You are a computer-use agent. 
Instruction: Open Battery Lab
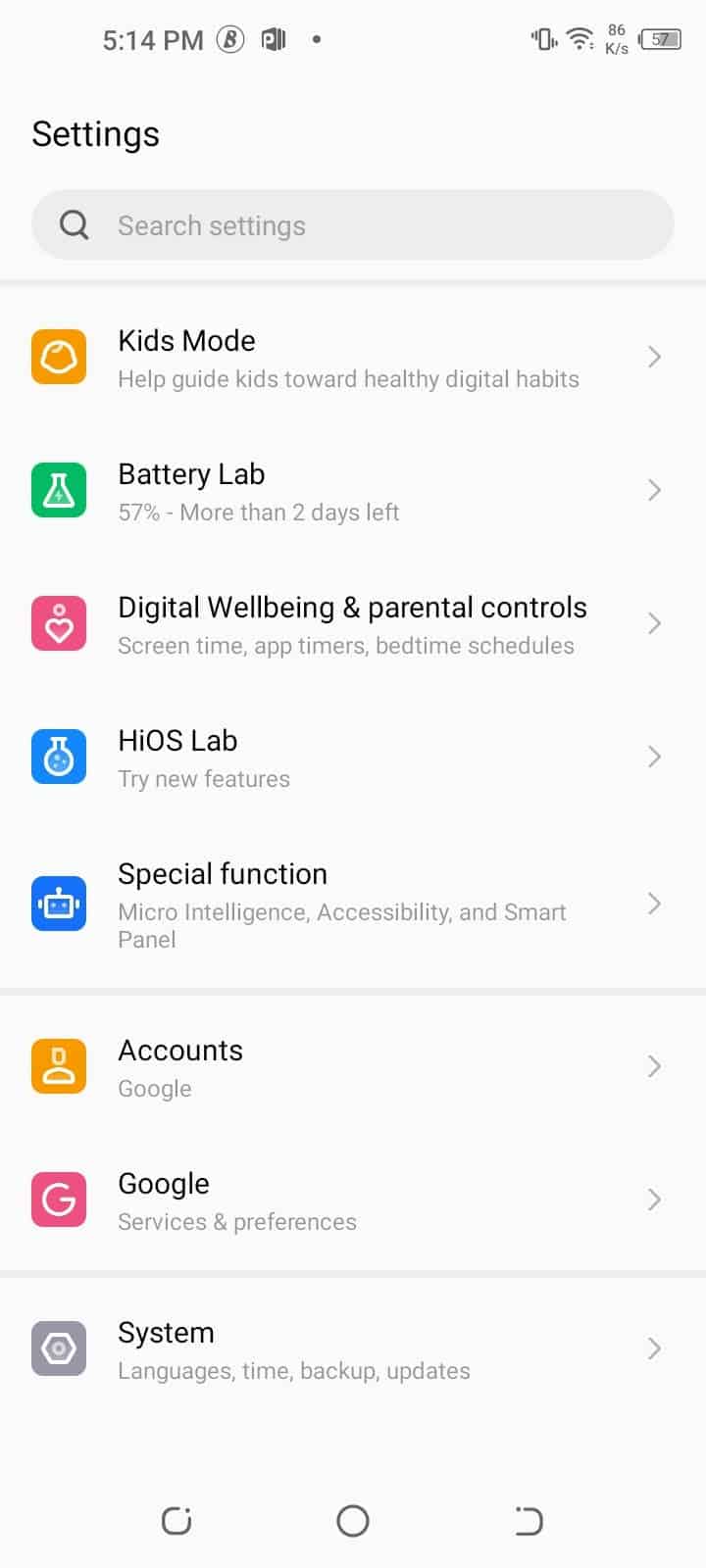353,491
